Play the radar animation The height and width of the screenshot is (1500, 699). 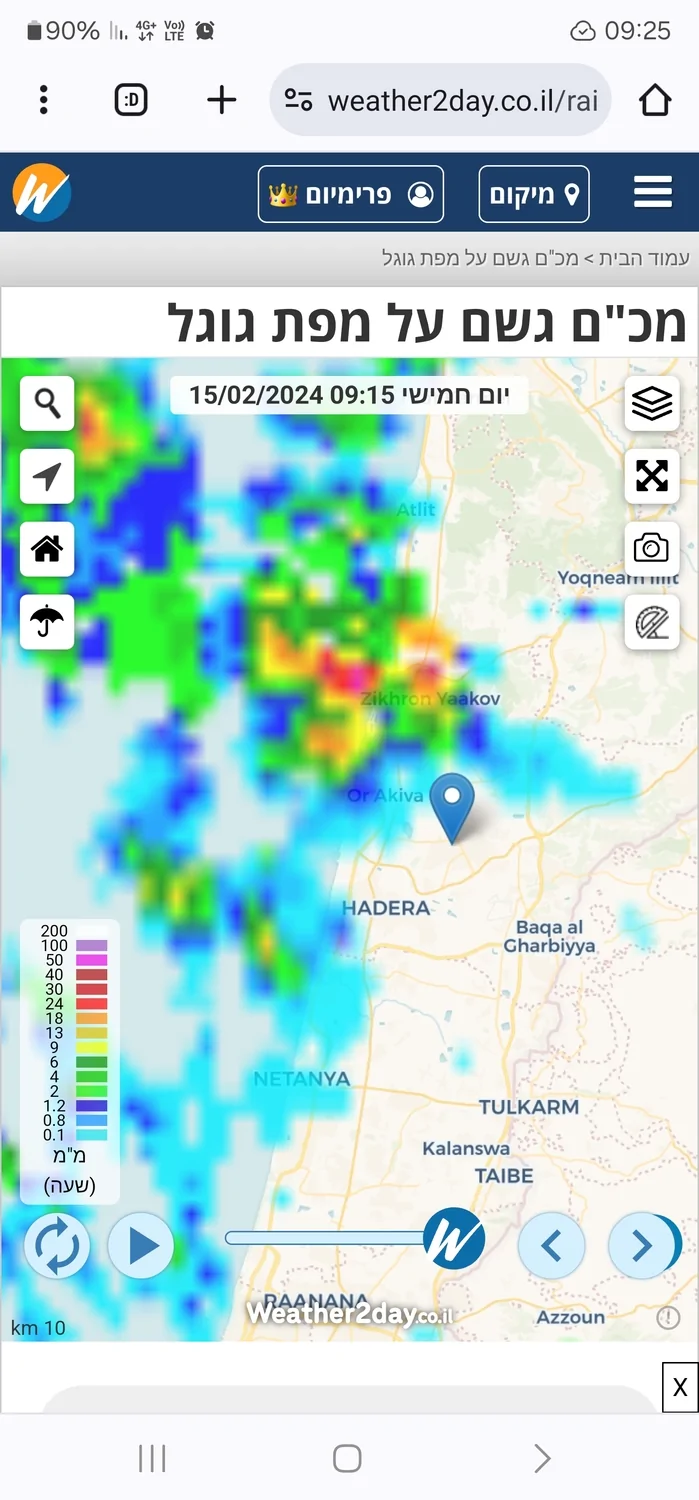click(141, 1246)
